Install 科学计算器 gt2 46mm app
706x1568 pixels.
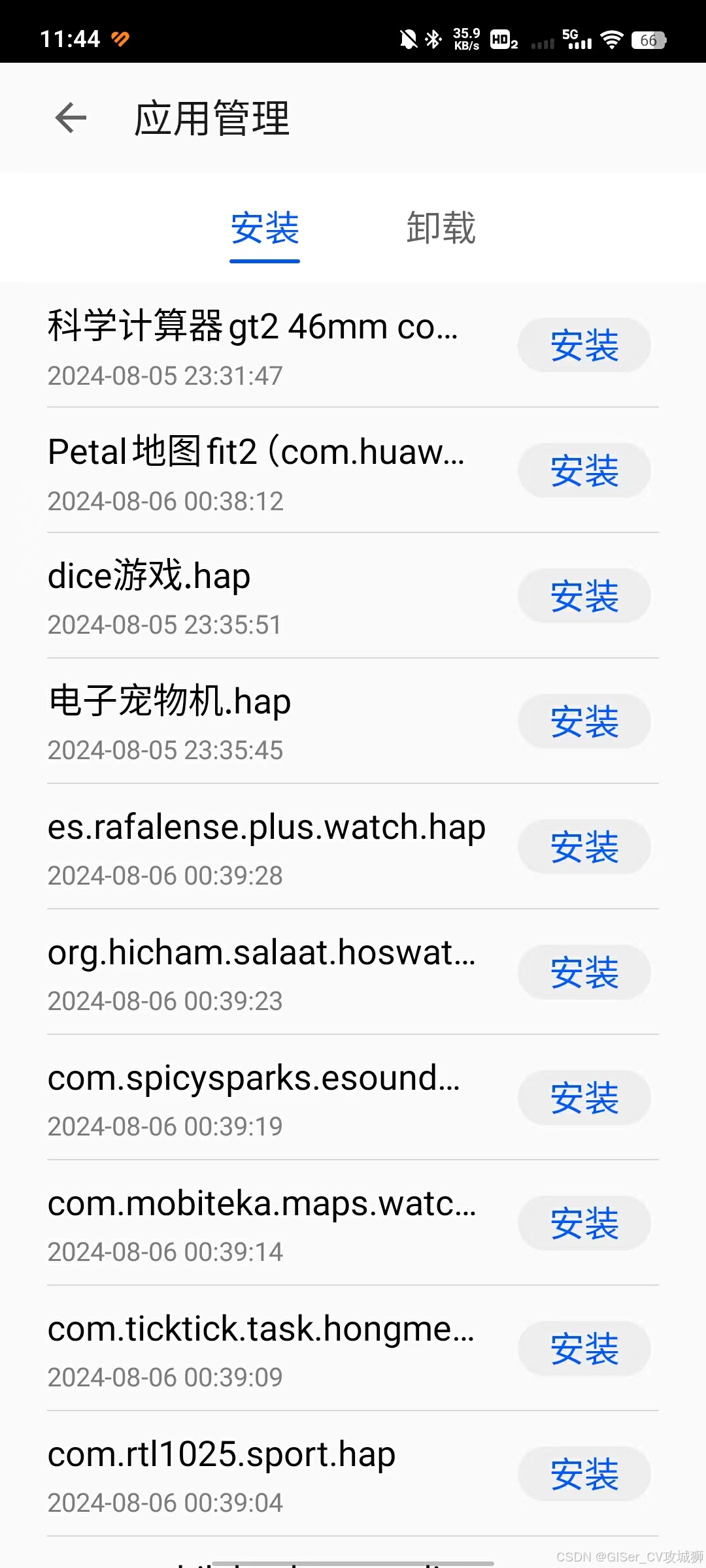click(x=584, y=345)
